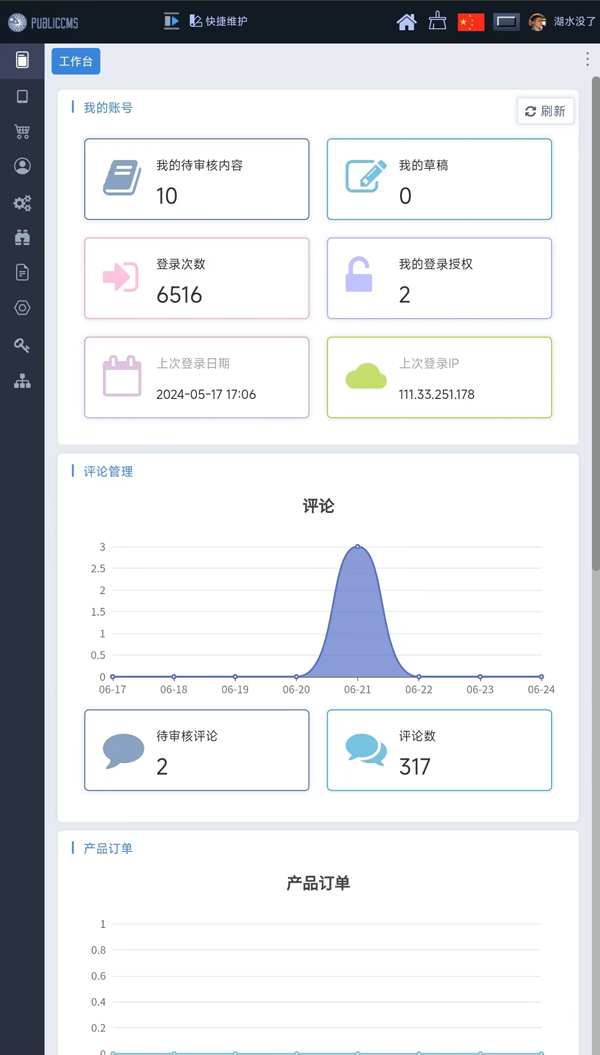This screenshot has width=600, height=1055.
Task: Select the 工作台 workbench tab
Action: 76,61
